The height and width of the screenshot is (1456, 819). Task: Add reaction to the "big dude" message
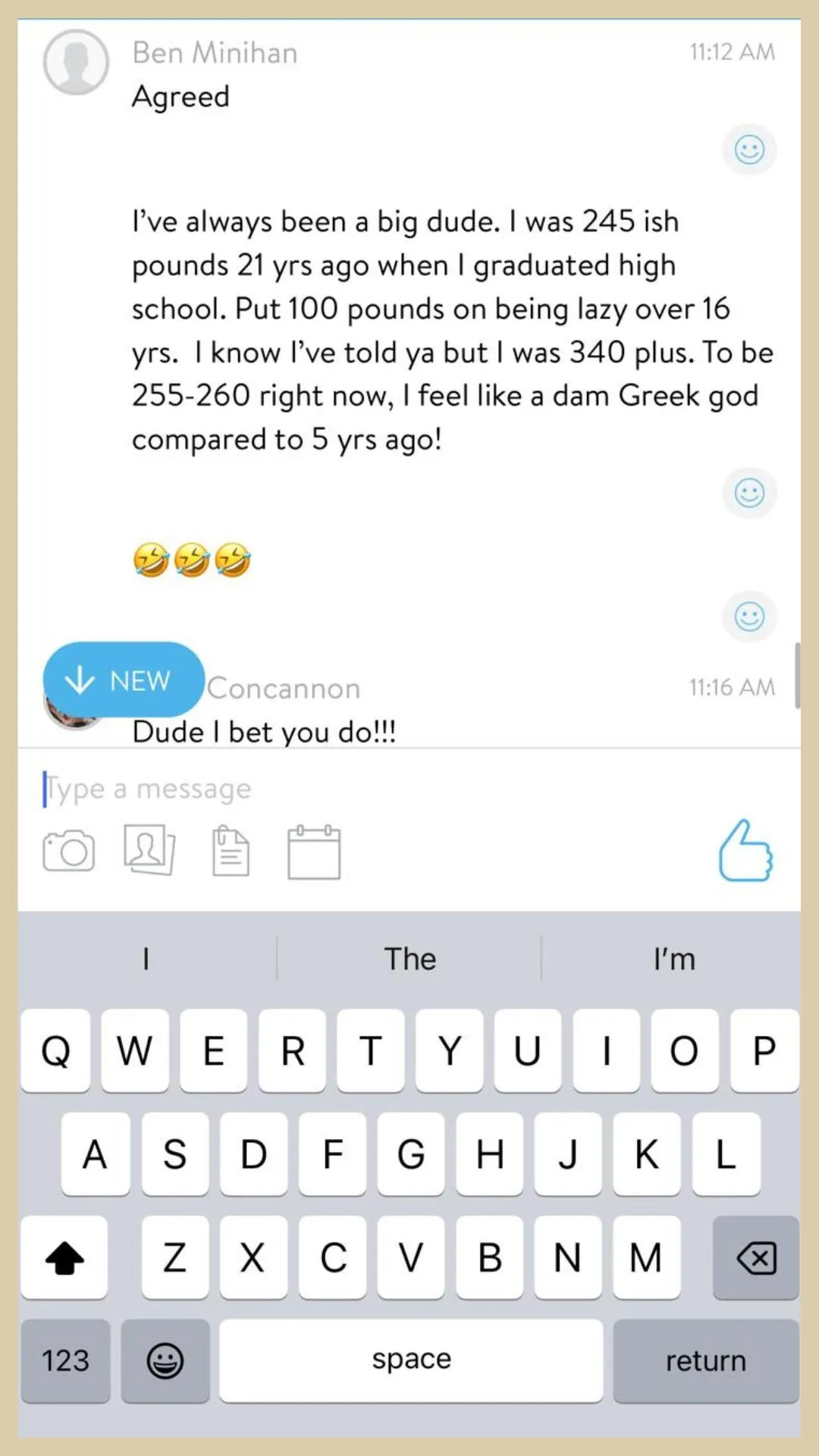click(x=749, y=493)
